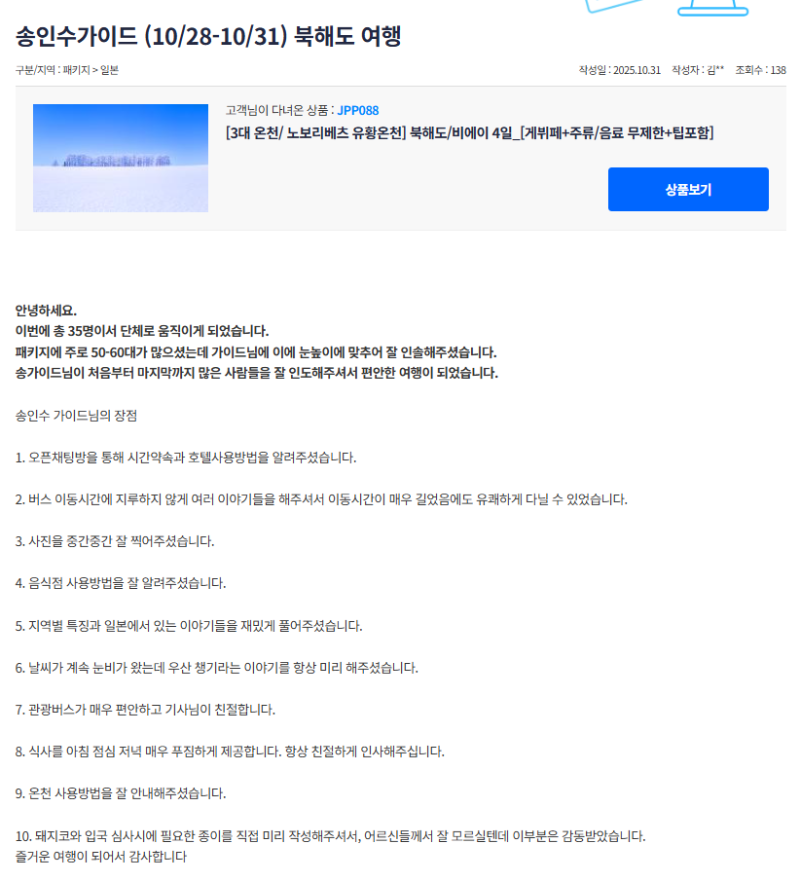Tap the 상품보기 button
800x881 pixels.
coord(688,189)
